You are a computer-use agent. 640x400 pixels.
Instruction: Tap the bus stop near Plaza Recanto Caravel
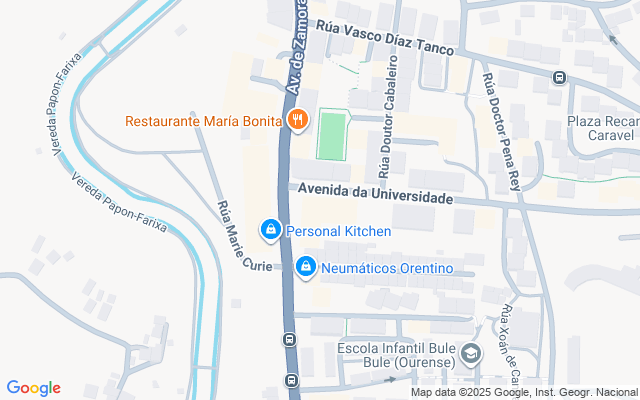tap(560, 77)
